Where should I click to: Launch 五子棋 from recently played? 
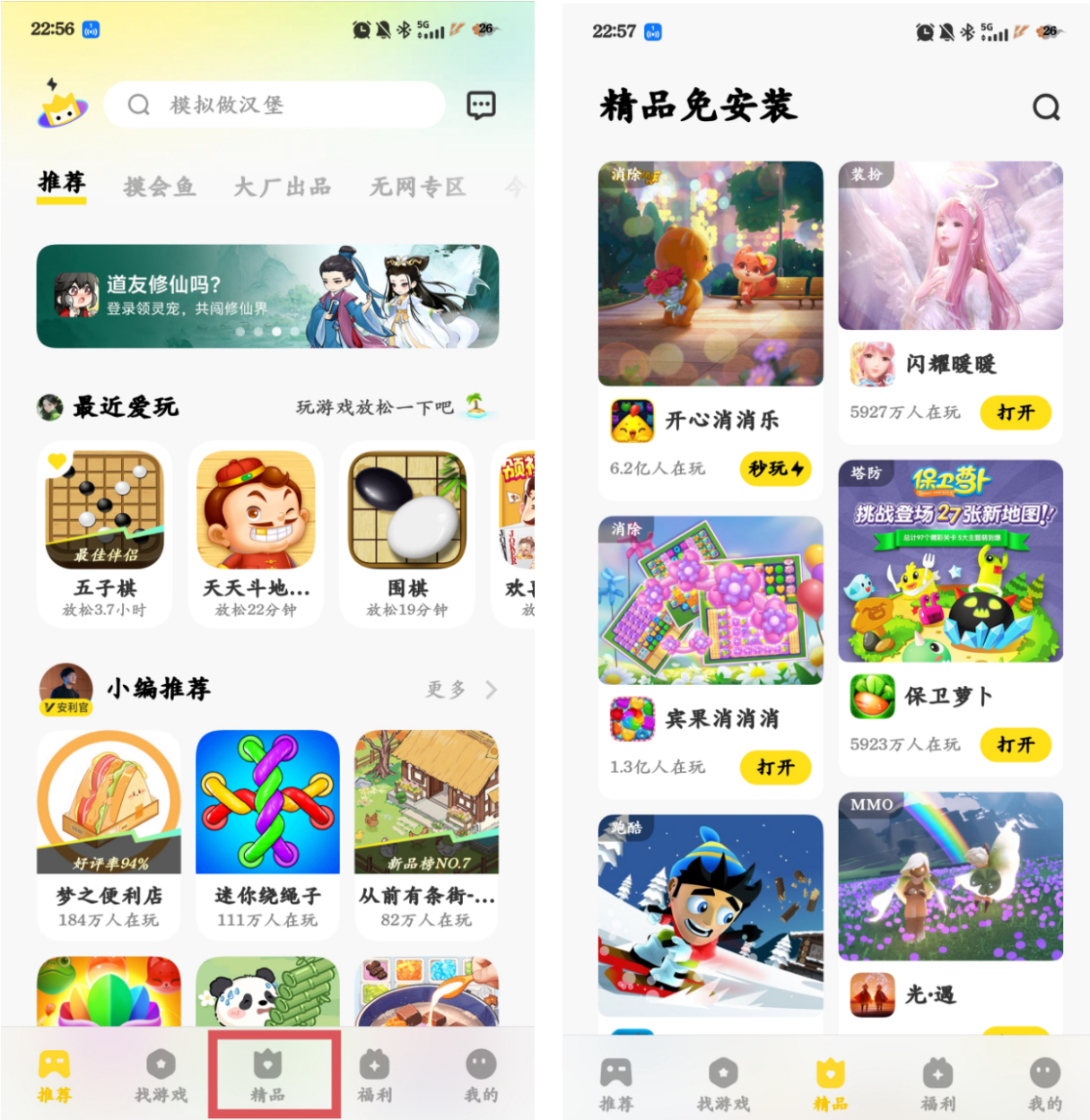click(105, 534)
